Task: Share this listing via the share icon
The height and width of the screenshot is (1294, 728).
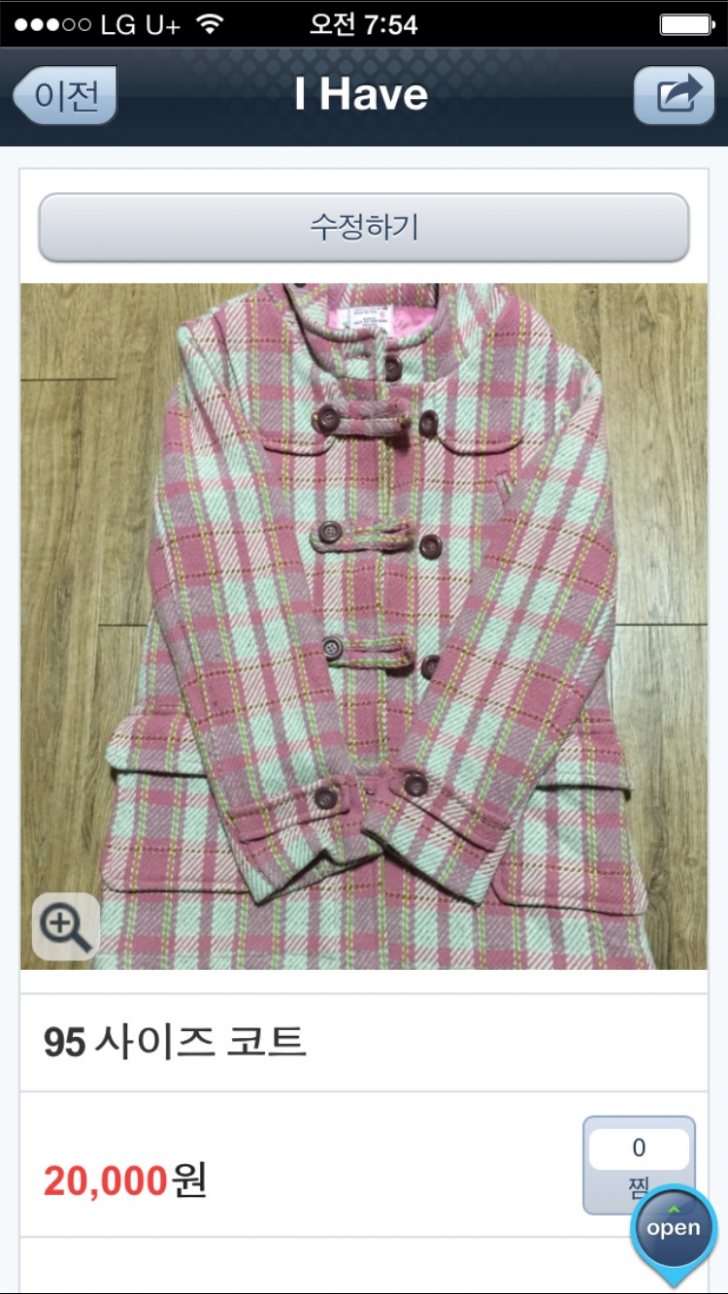Action: click(x=676, y=96)
